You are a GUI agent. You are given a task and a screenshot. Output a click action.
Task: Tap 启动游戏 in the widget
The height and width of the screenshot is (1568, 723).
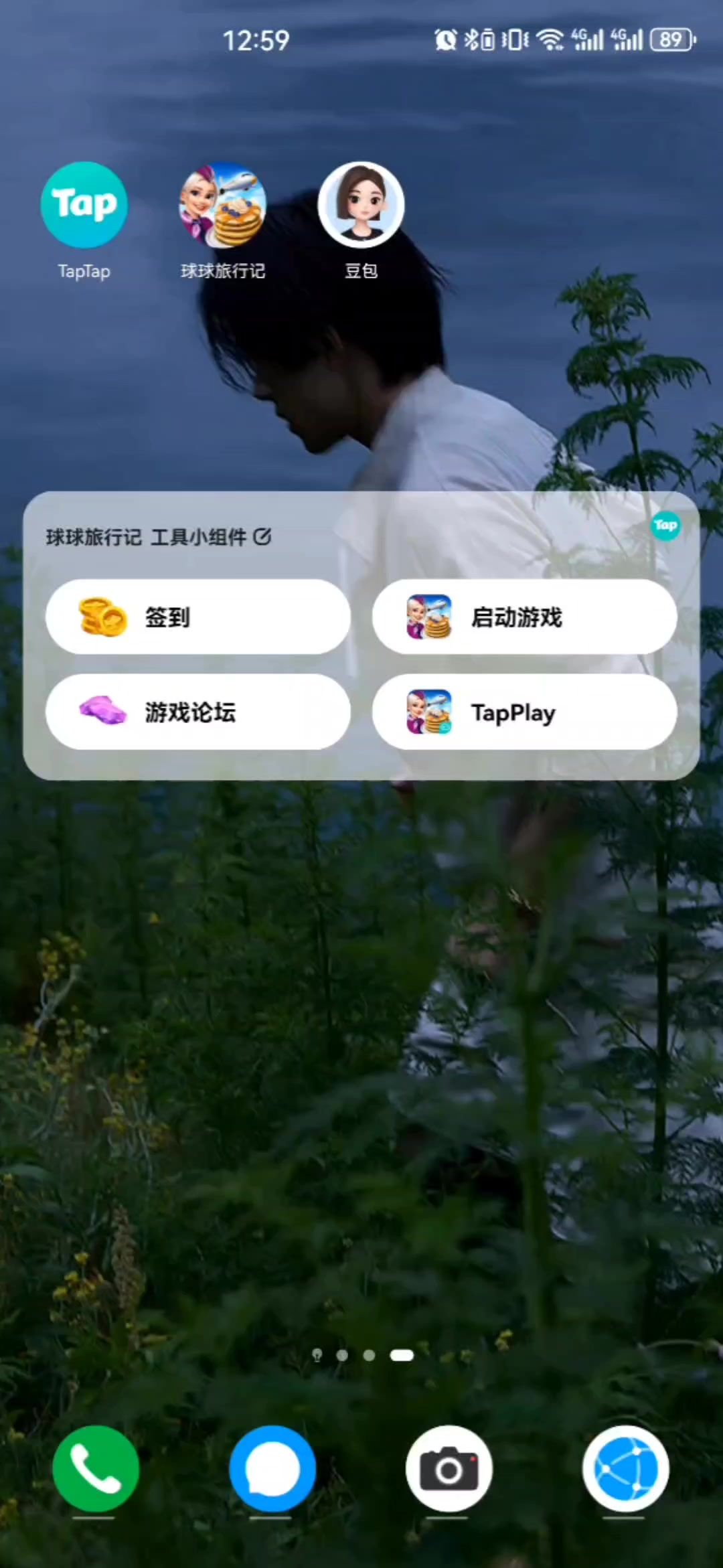pyautogui.click(x=524, y=617)
